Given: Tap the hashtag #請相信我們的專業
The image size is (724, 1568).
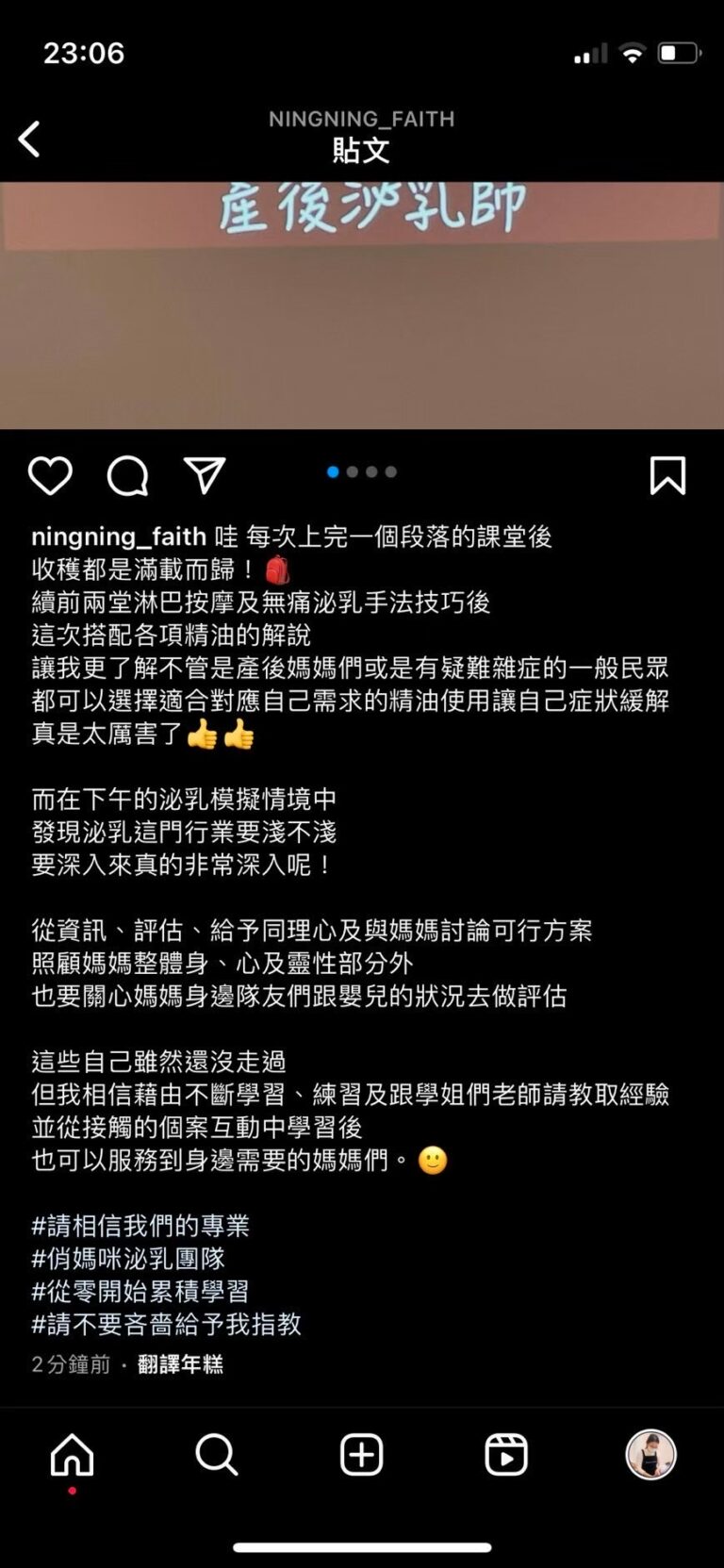Looking at the screenshot, I should [140, 1226].
